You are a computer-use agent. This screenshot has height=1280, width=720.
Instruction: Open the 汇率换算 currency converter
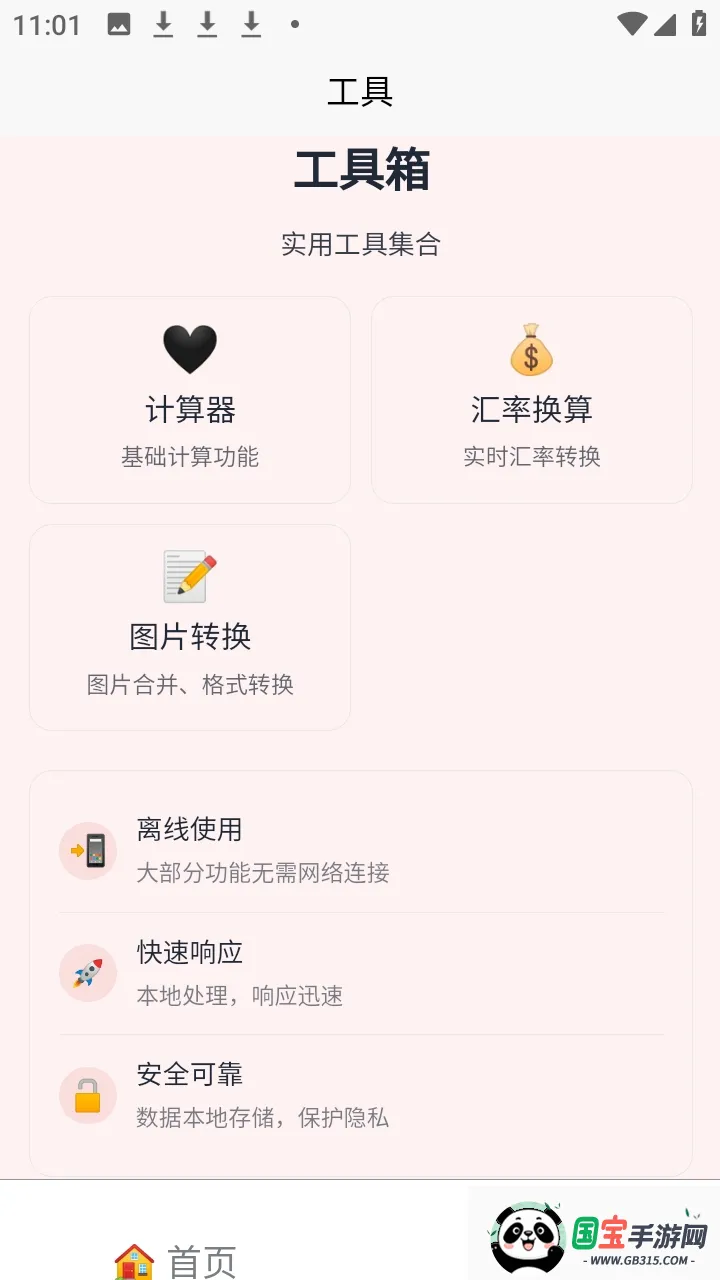click(x=530, y=398)
